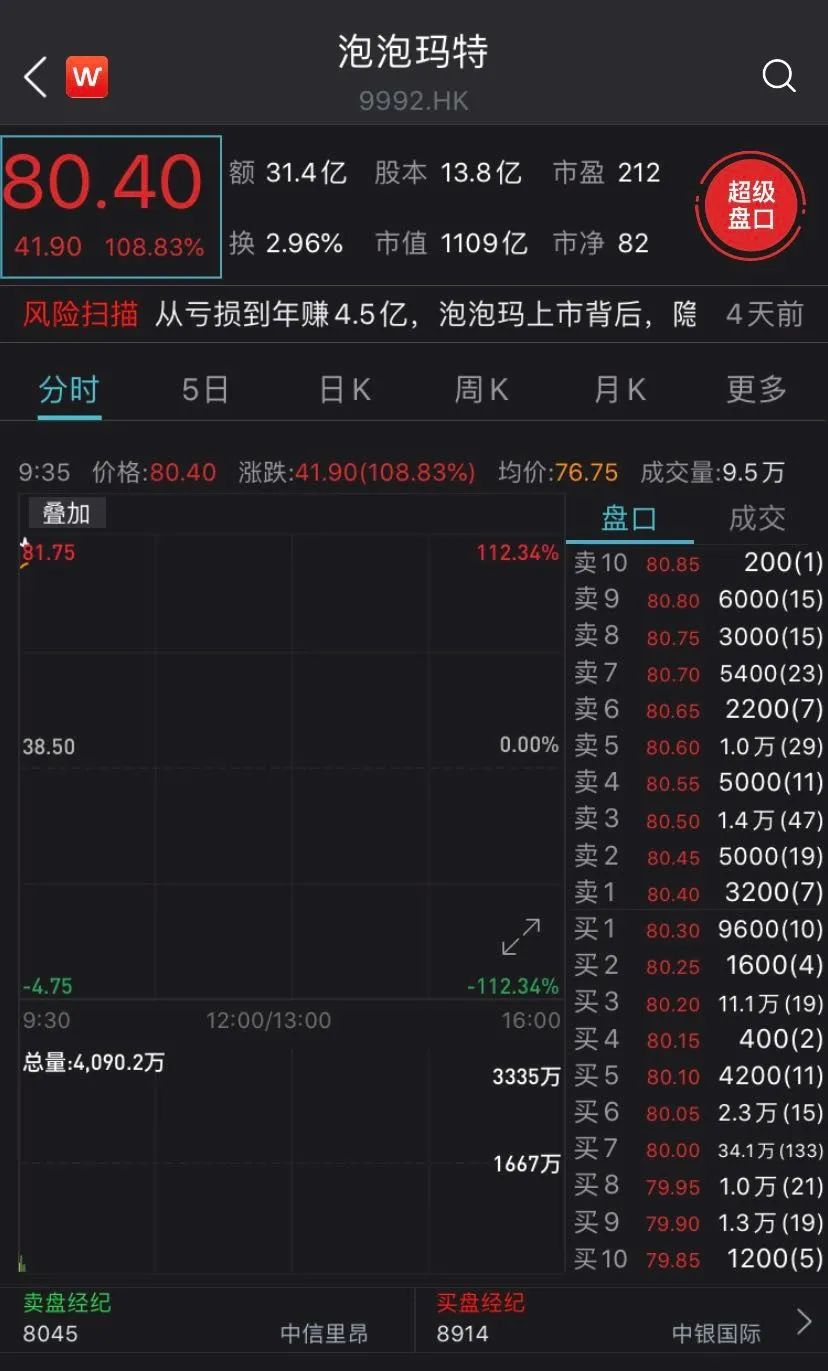Go back using the top-left arrow

(36, 77)
